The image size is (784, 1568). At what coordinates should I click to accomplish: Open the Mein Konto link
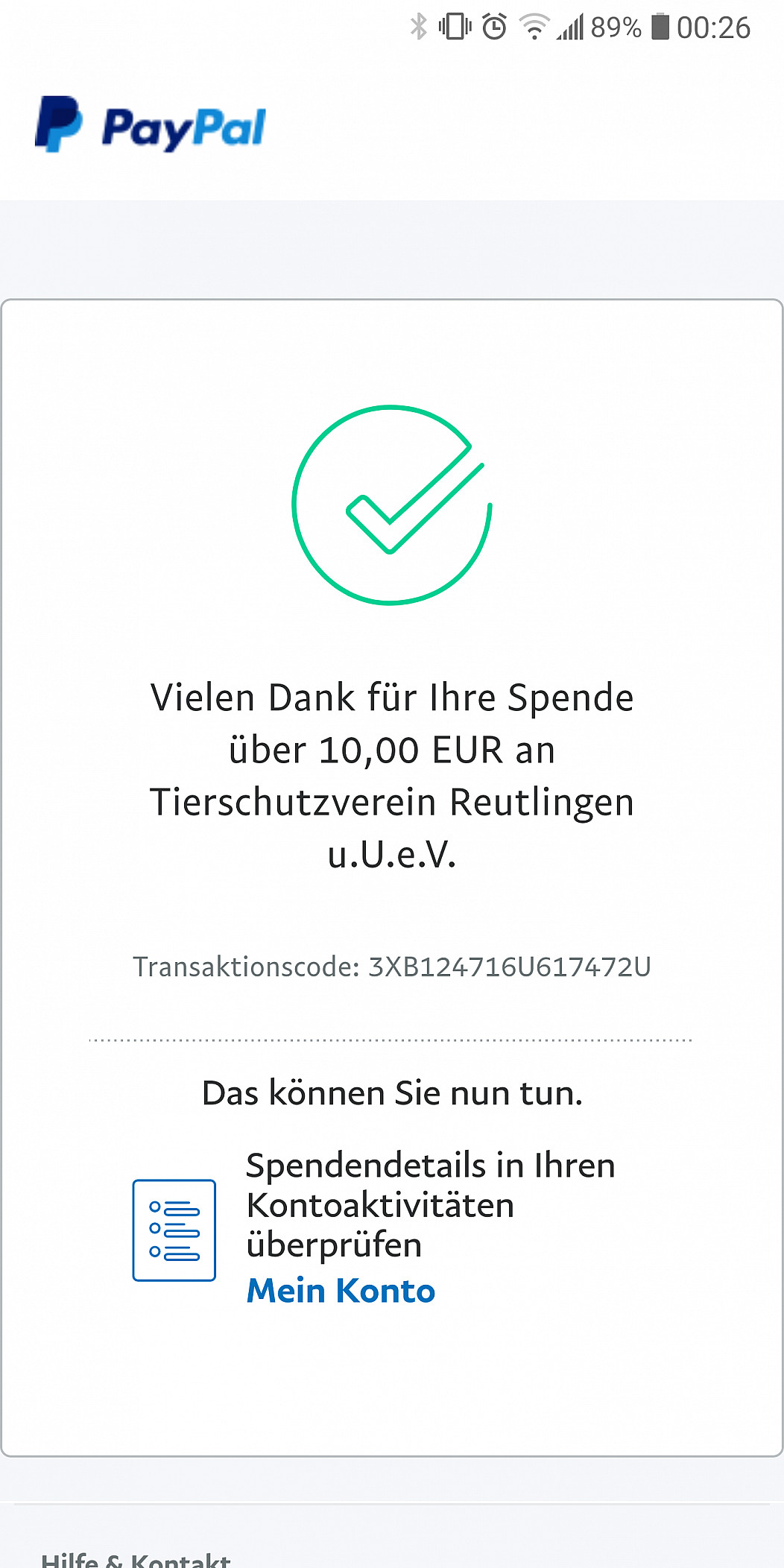(x=341, y=1291)
